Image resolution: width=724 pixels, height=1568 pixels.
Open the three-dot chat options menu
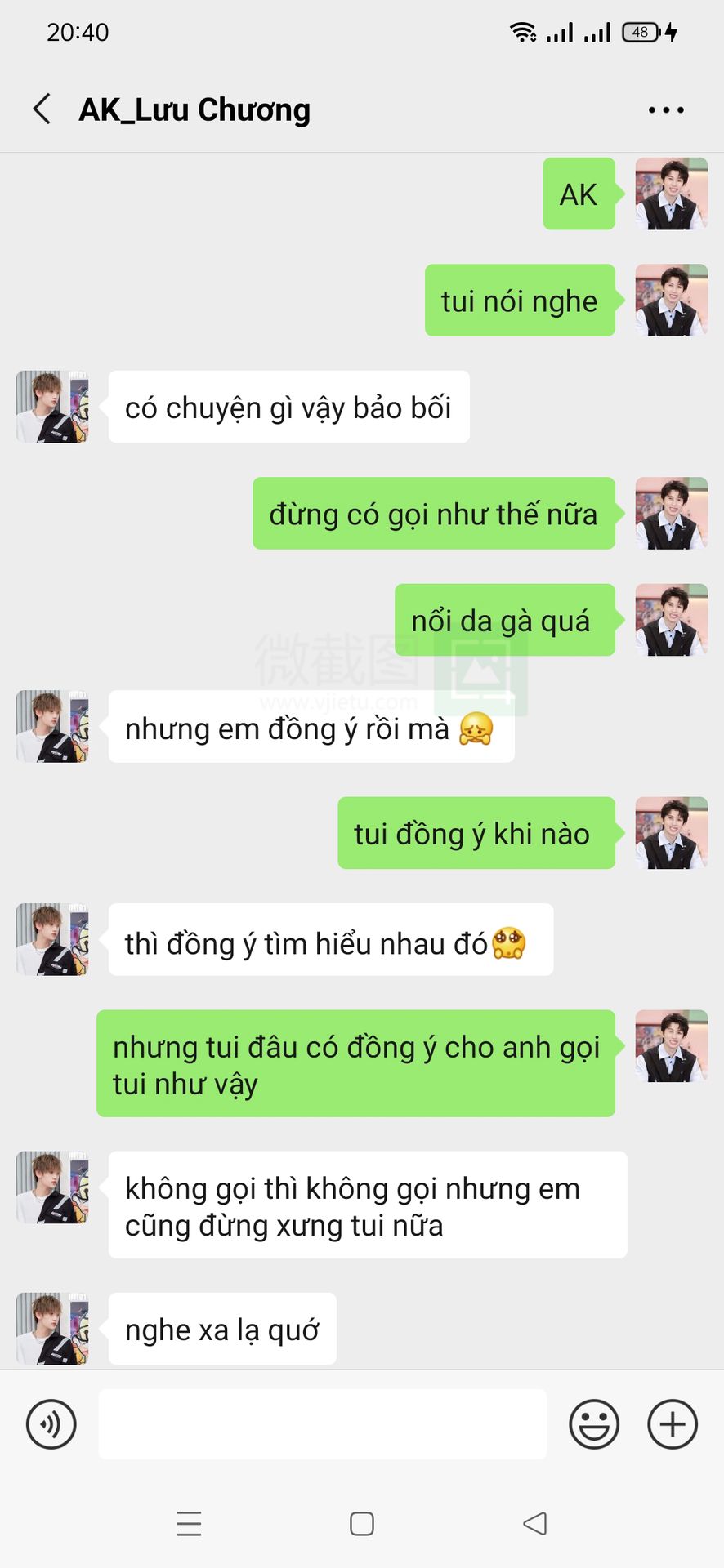coord(666,109)
